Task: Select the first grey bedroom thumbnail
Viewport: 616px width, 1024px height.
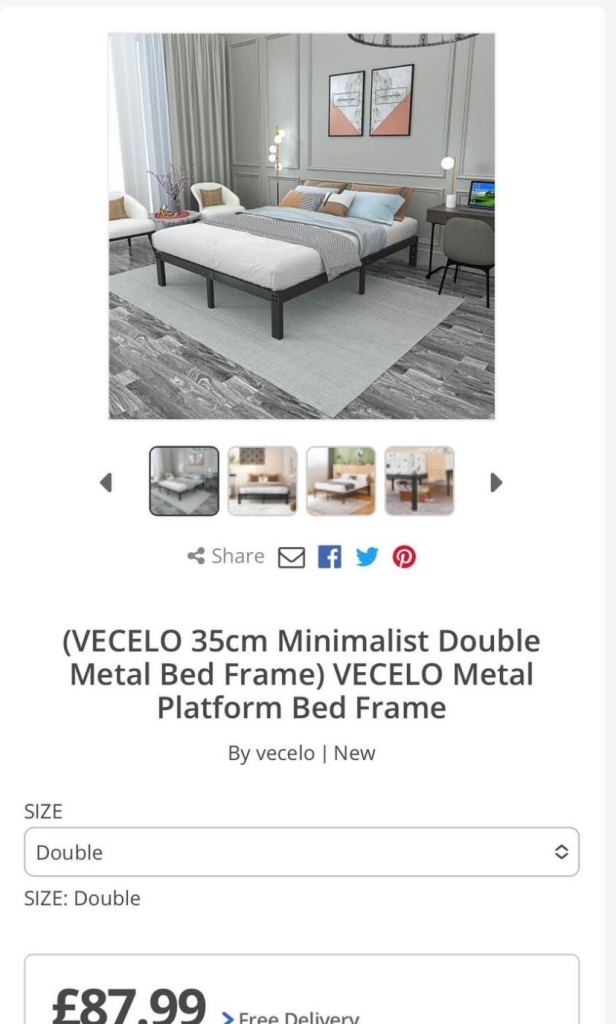Action: coord(184,481)
